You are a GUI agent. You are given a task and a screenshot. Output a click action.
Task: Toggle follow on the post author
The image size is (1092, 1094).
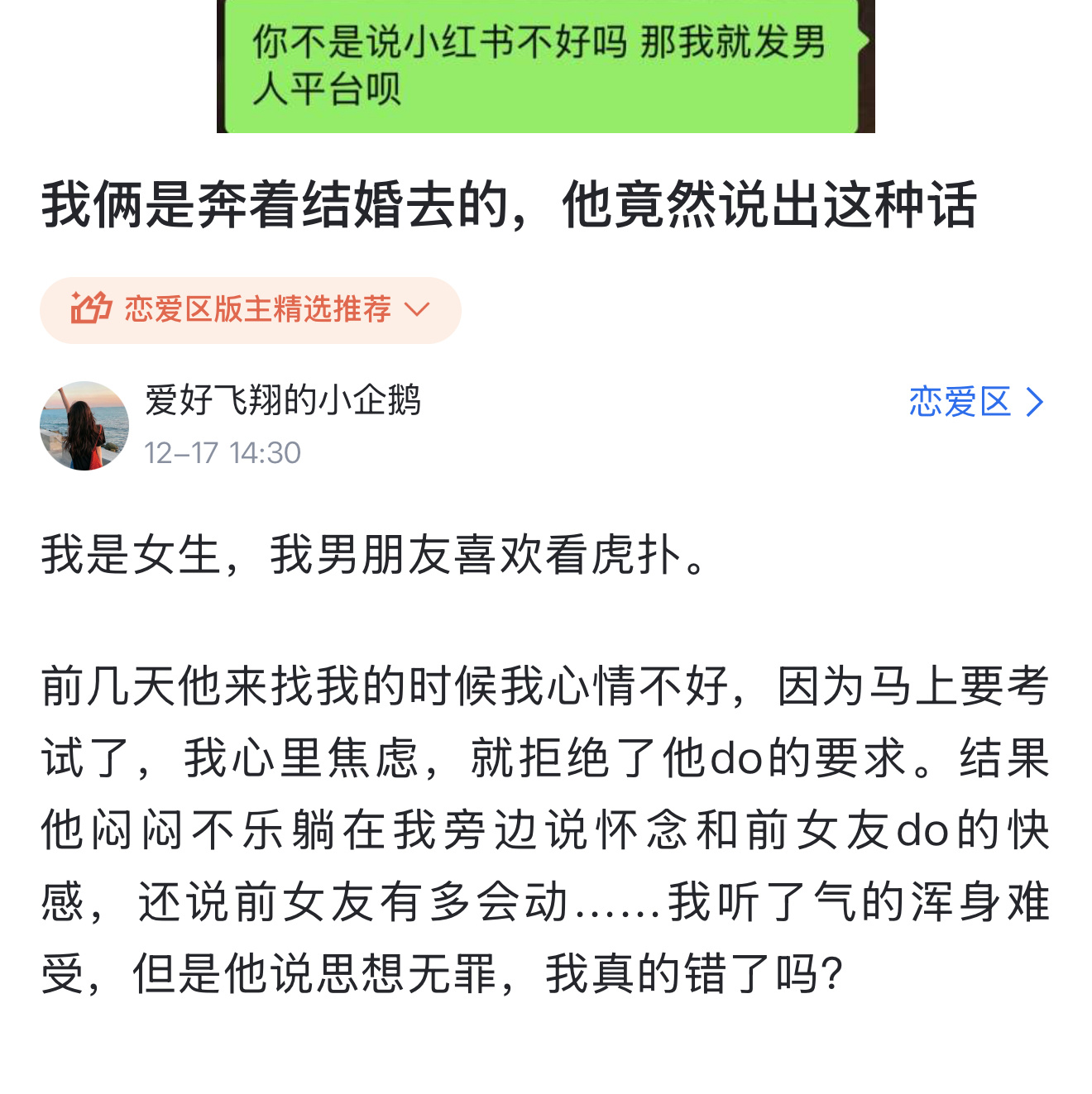283,402
